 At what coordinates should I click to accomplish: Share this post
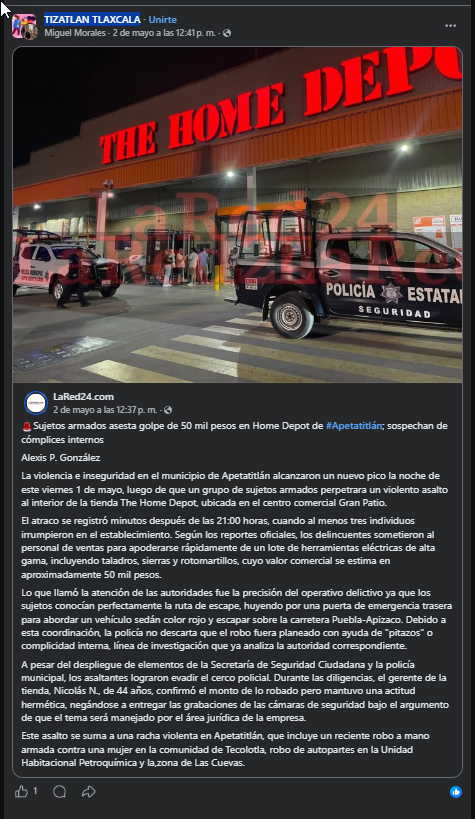point(88,792)
